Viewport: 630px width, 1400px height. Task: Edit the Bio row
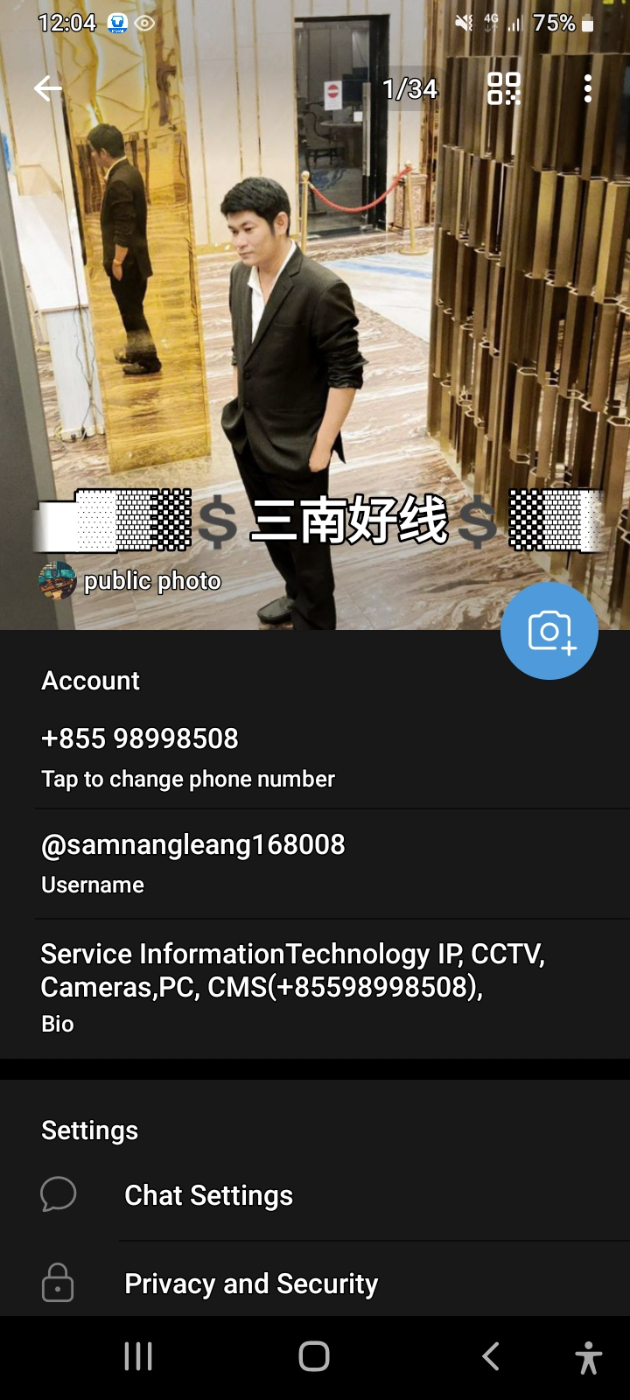click(315, 988)
